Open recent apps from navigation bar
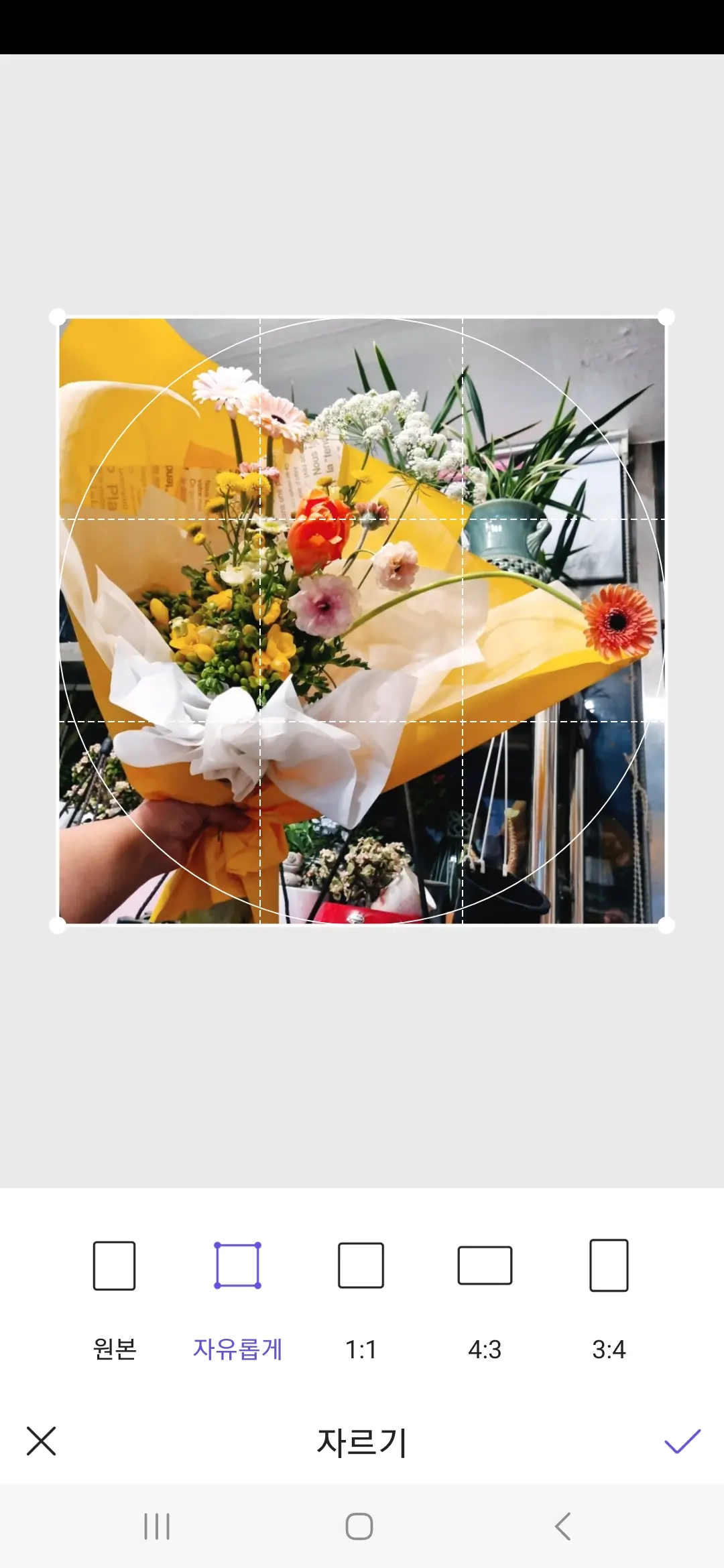 157,1526
